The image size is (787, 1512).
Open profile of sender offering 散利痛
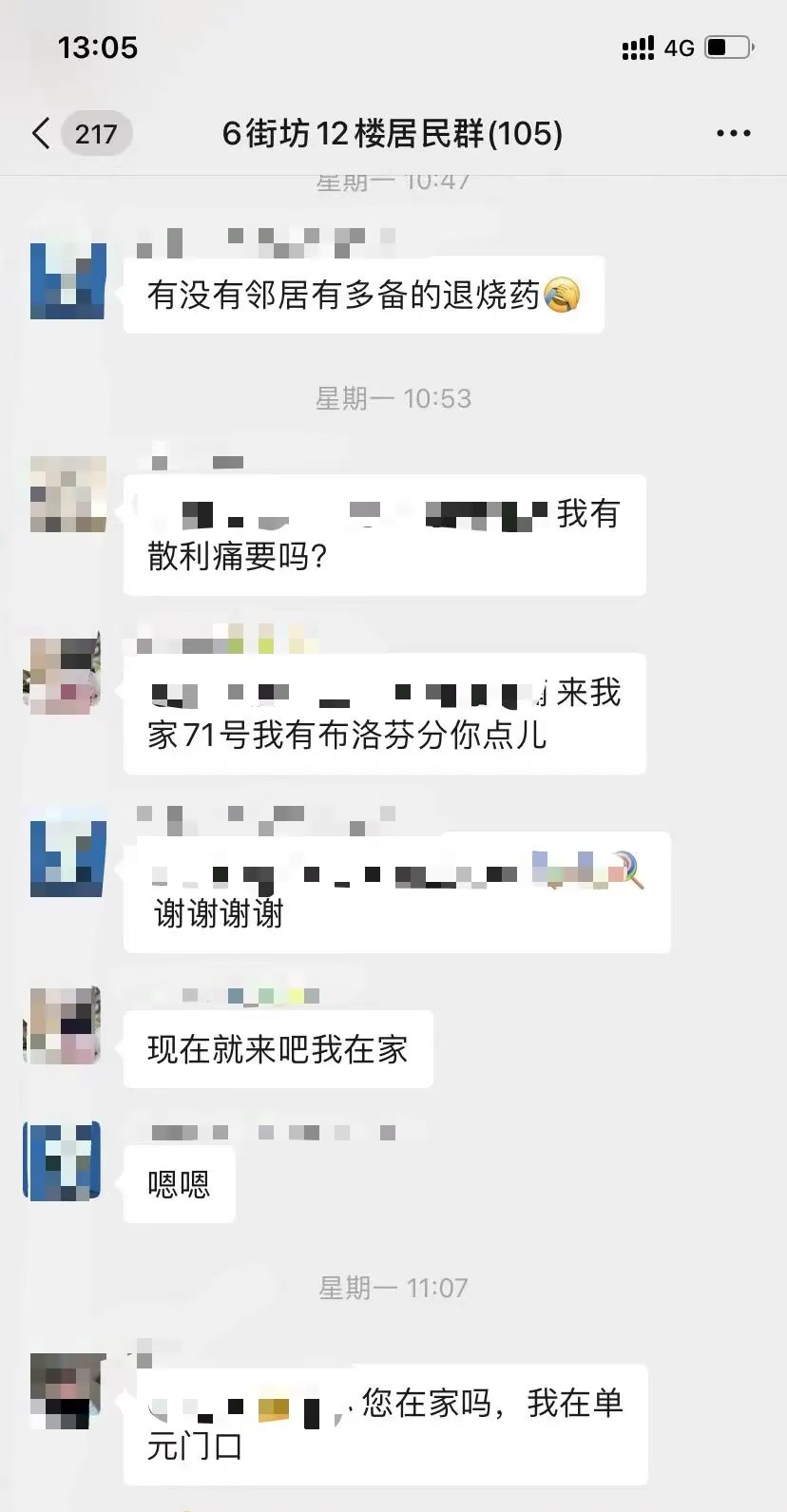pyautogui.click(x=67, y=494)
